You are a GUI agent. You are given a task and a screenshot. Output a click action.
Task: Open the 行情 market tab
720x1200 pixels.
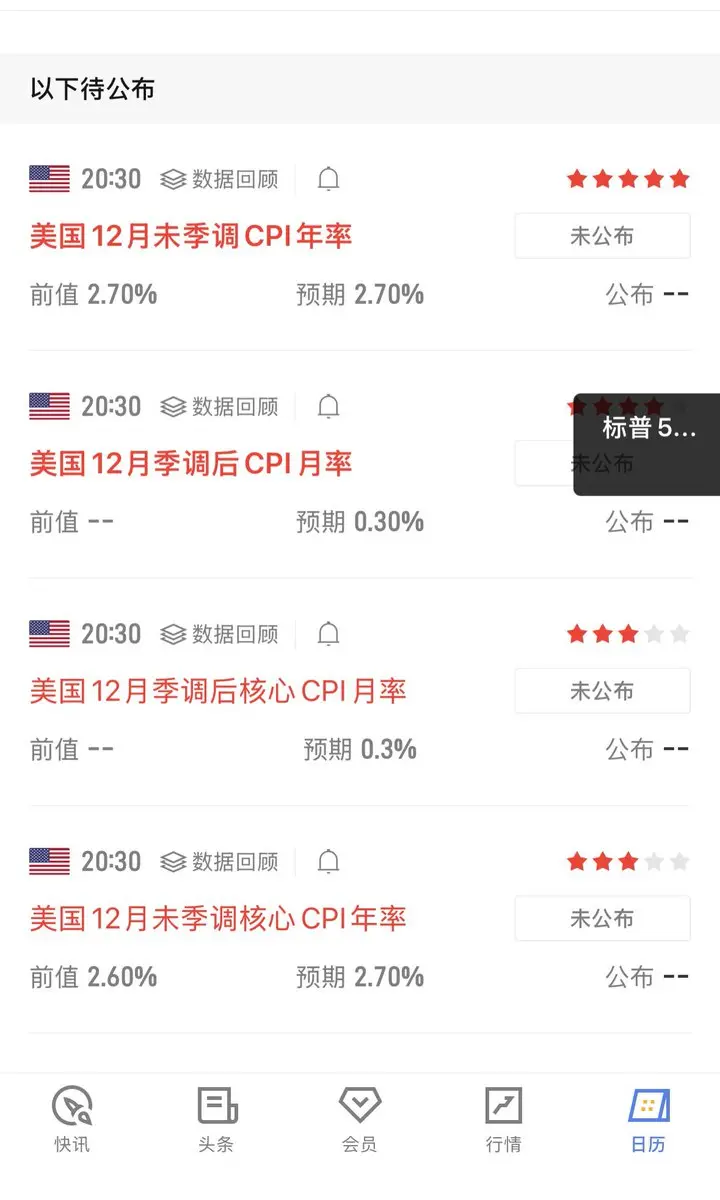503,1120
